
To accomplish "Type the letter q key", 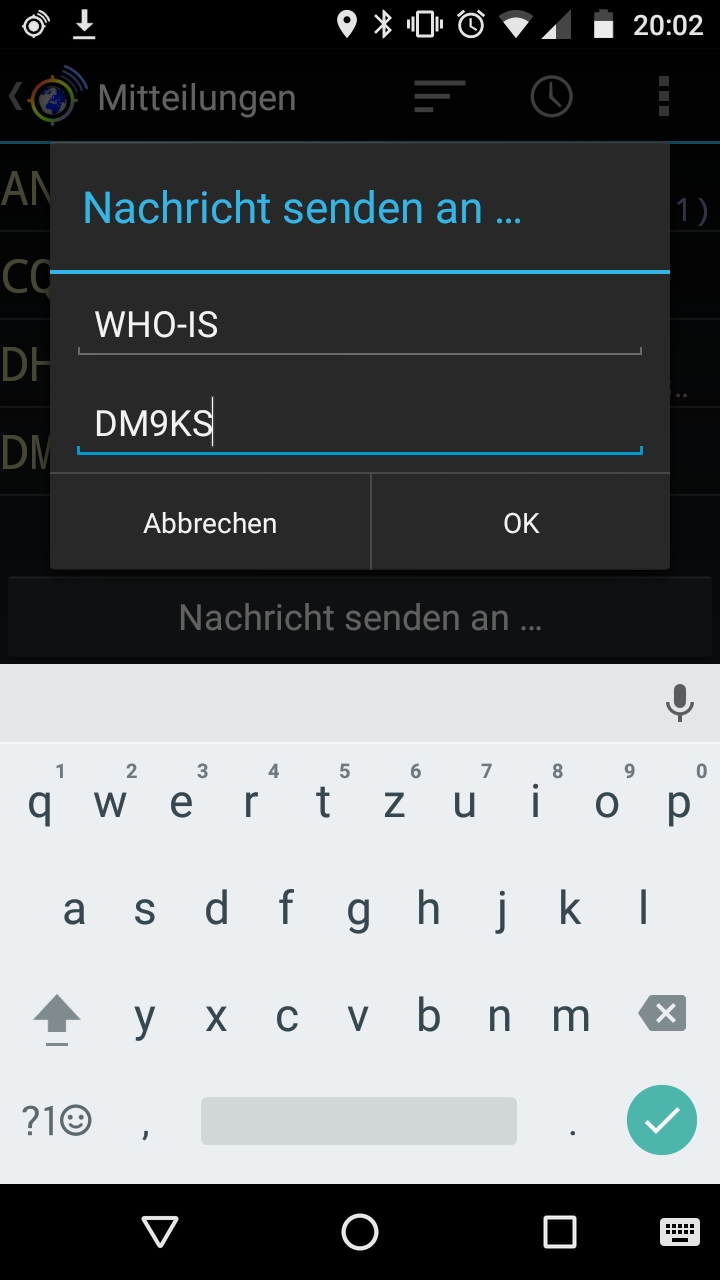I will pyautogui.click(x=40, y=803).
